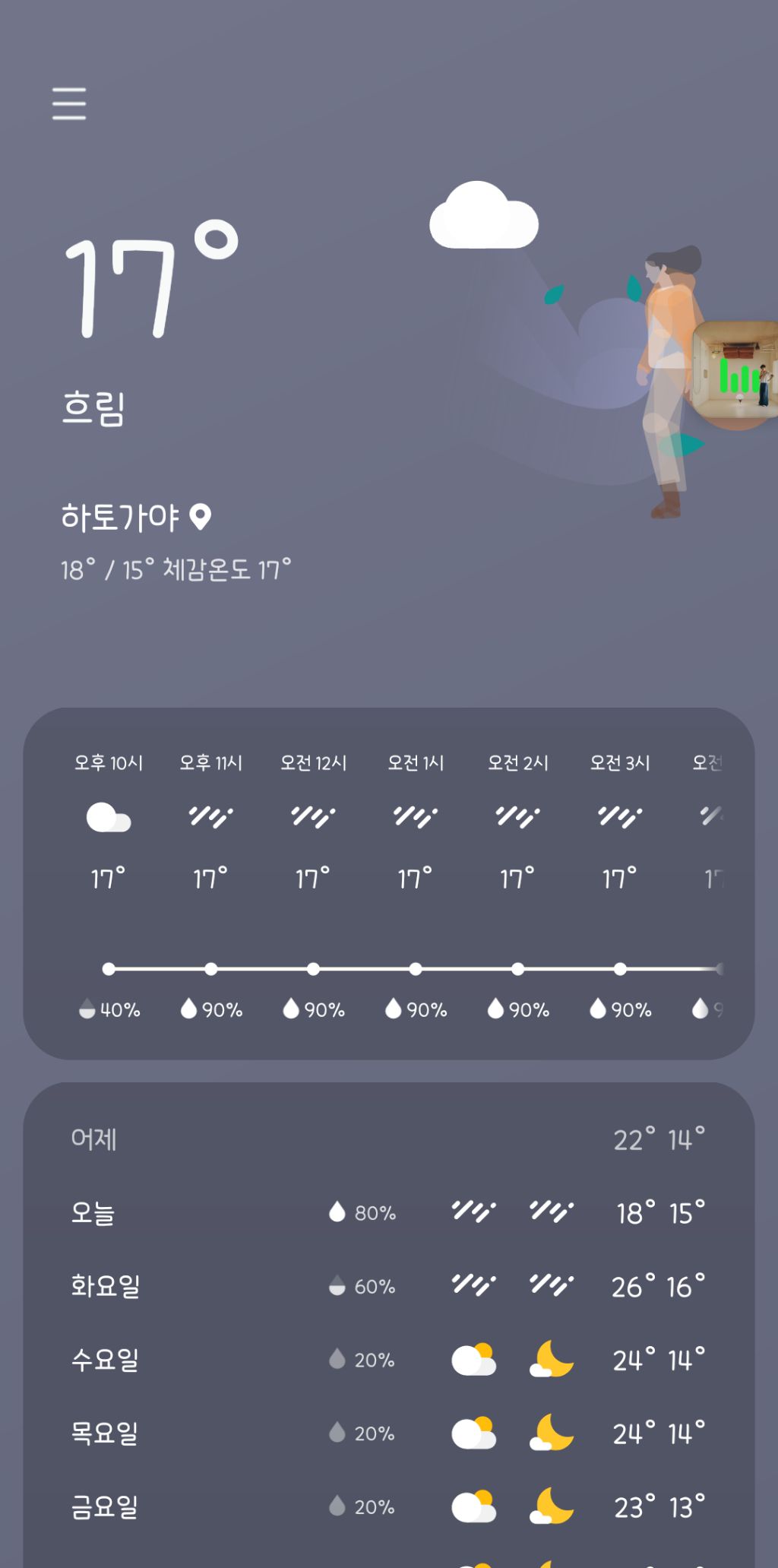The image size is (778, 1568).
Task: Tap the rain icon in the 화요일 row
Action: coord(473,1284)
